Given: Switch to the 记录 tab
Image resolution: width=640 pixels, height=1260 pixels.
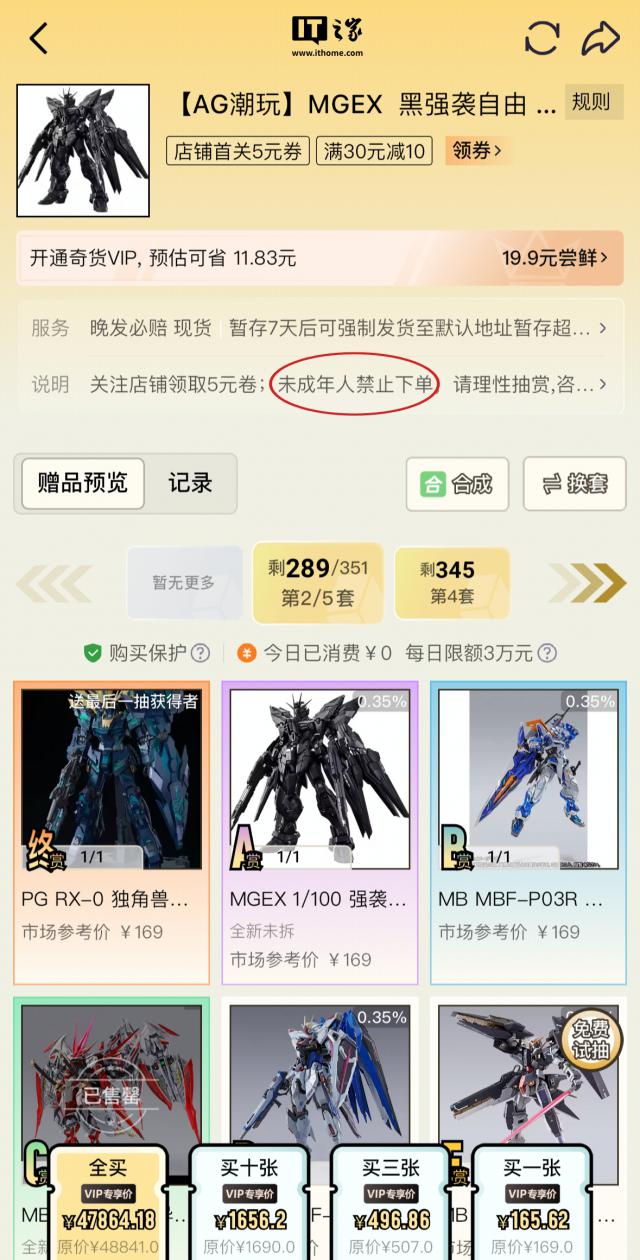Looking at the screenshot, I should tap(190, 483).
